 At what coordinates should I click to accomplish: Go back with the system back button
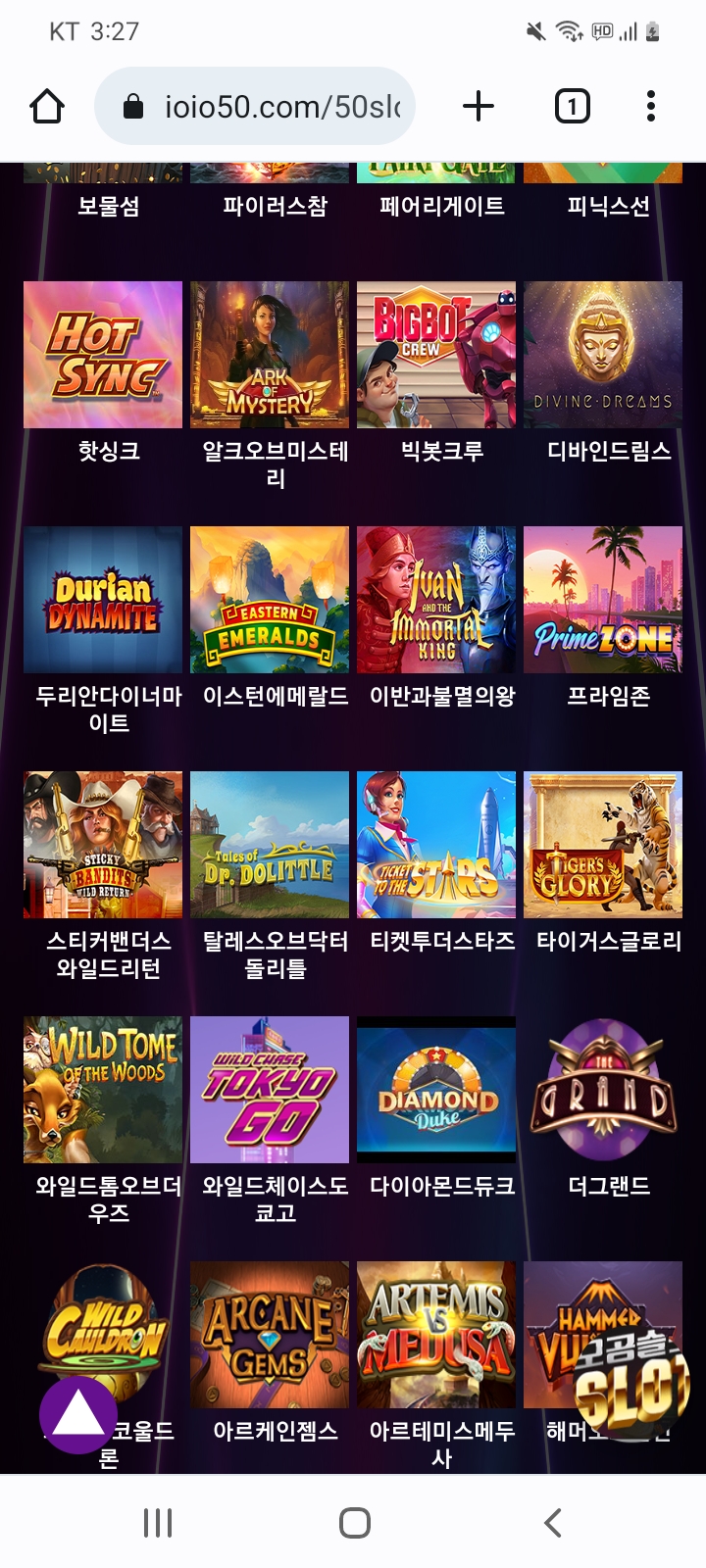click(x=552, y=1523)
